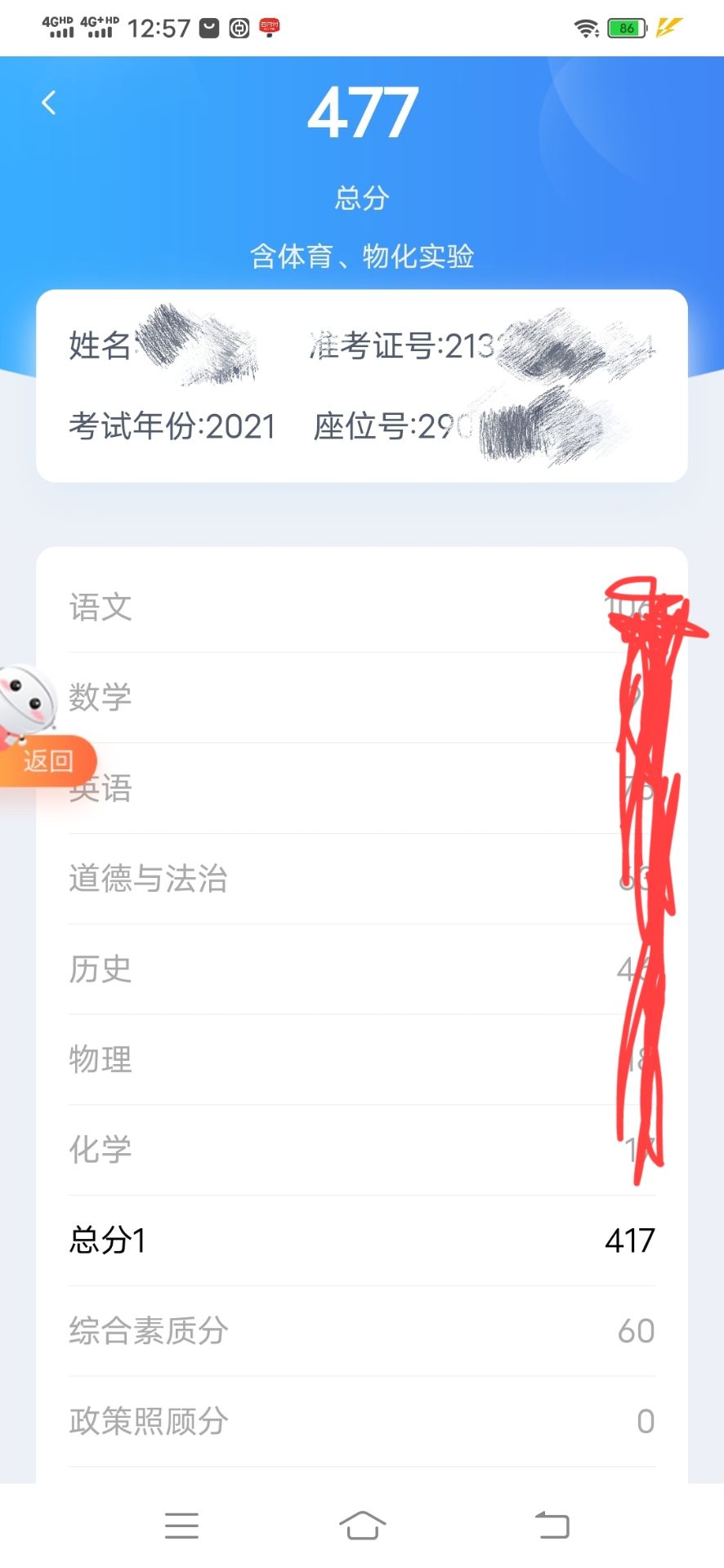
Task: Go to the phone home screen
Action: click(x=362, y=1525)
